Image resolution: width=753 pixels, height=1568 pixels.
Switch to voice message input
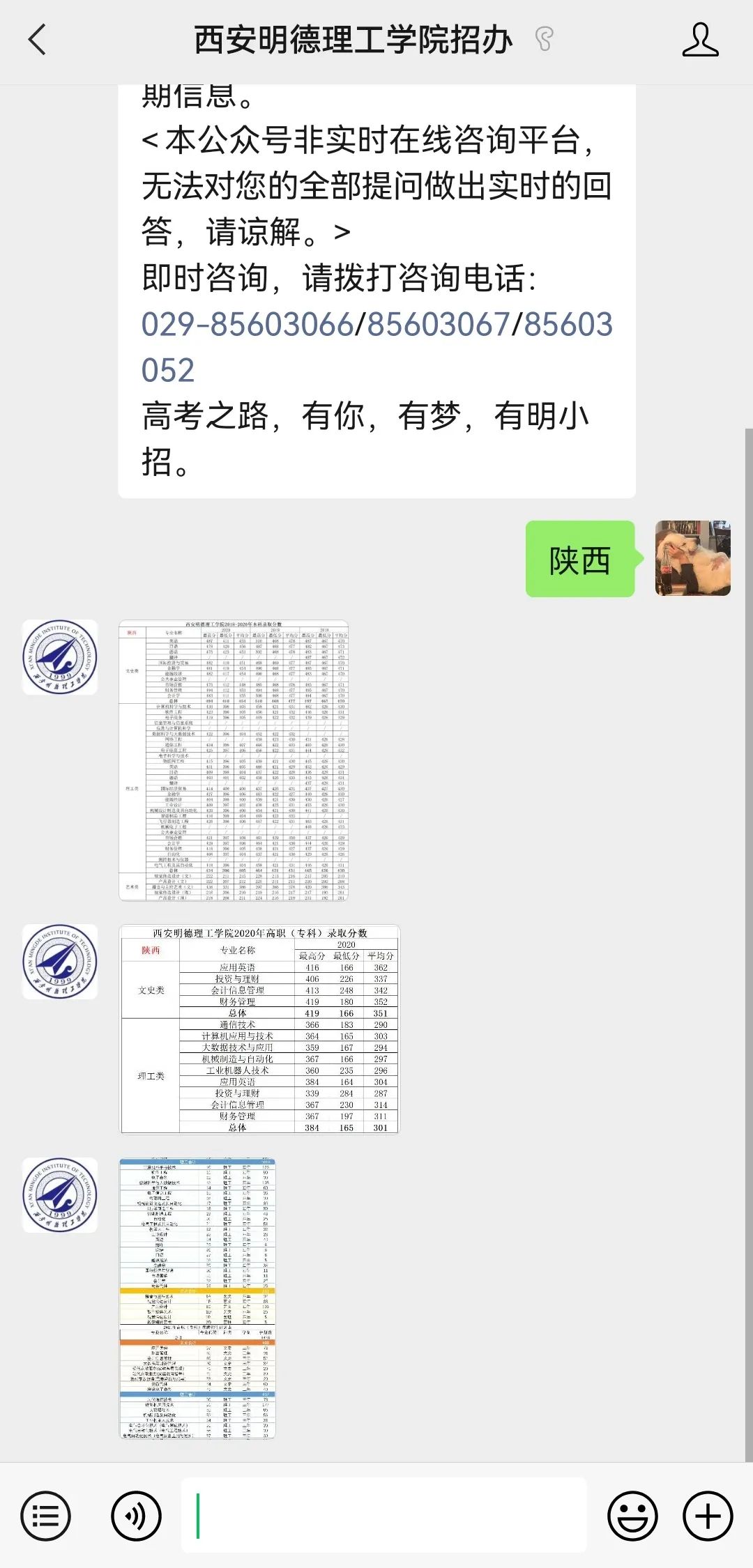[x=137, y=1516]
